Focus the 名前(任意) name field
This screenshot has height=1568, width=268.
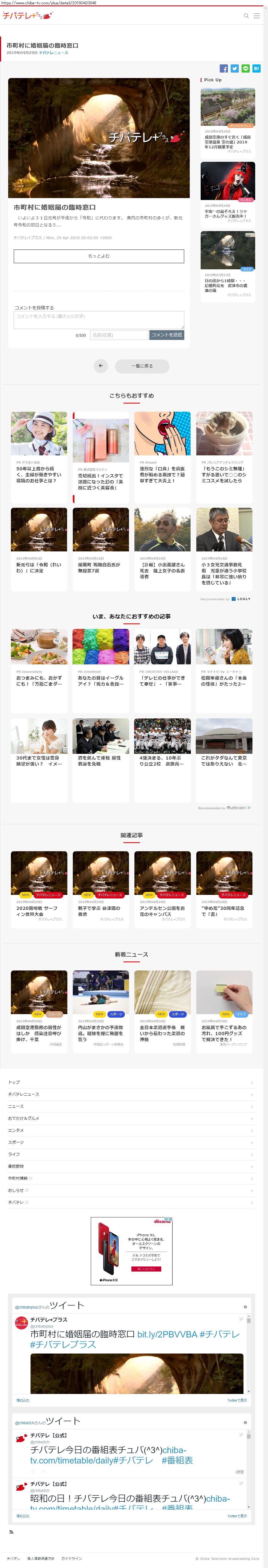(x=119, y=335)
